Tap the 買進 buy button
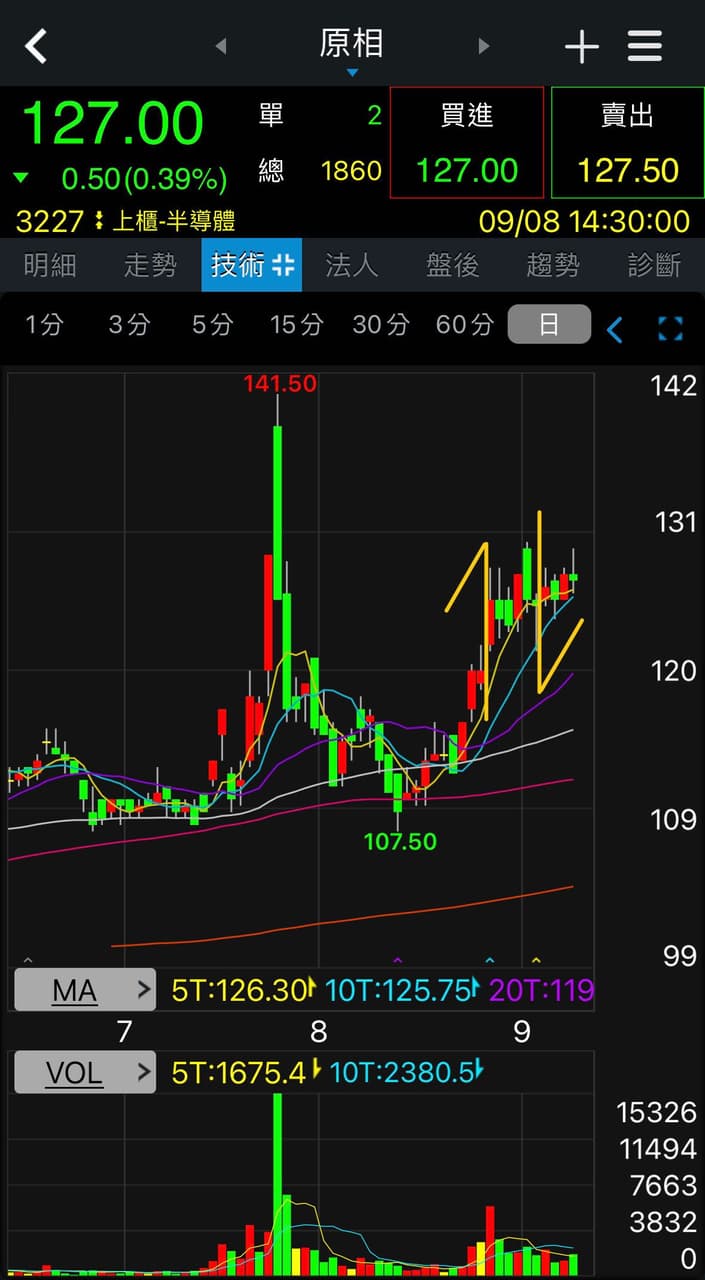705x1280 pixels. [x=466, y=142]
